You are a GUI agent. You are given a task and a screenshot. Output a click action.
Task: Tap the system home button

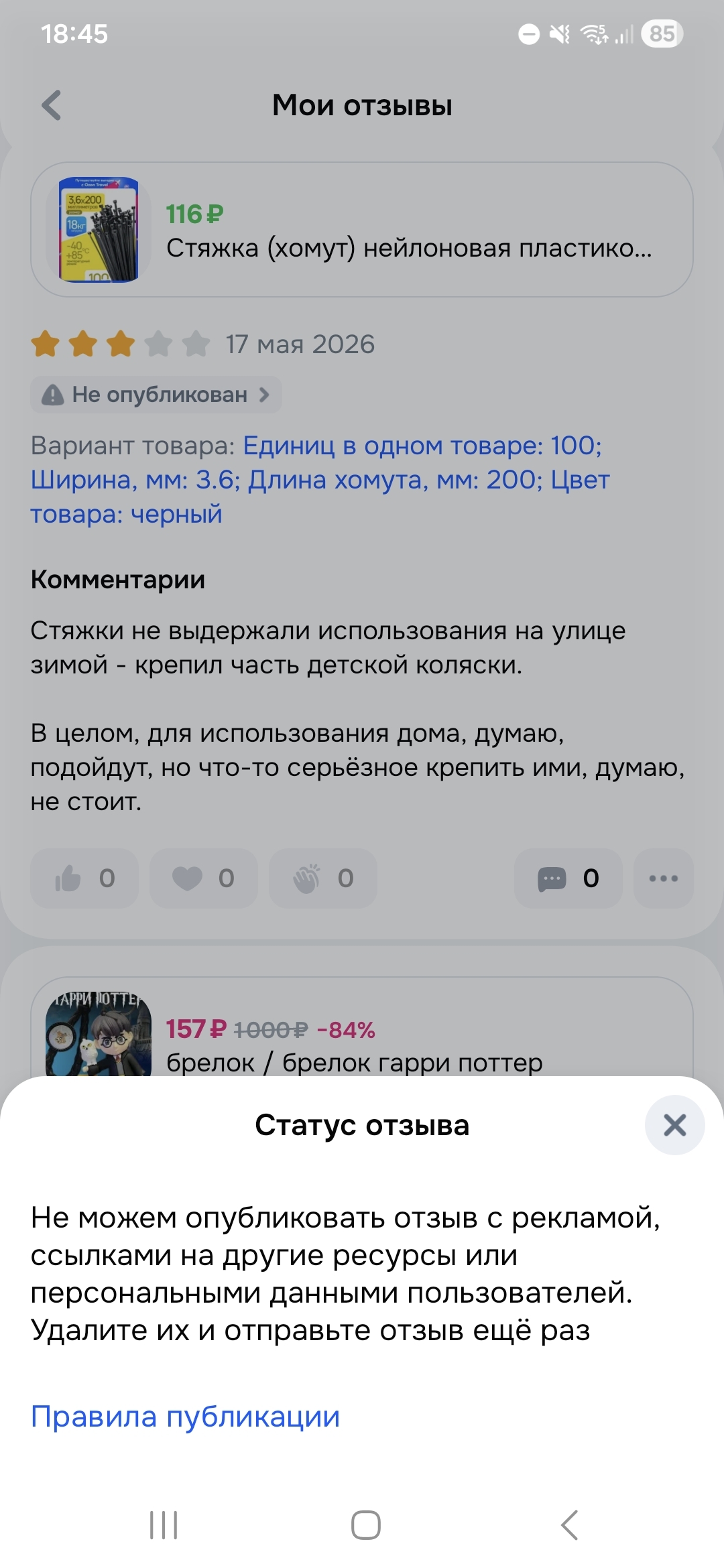pyautogui.click(x=366, y=1525)
